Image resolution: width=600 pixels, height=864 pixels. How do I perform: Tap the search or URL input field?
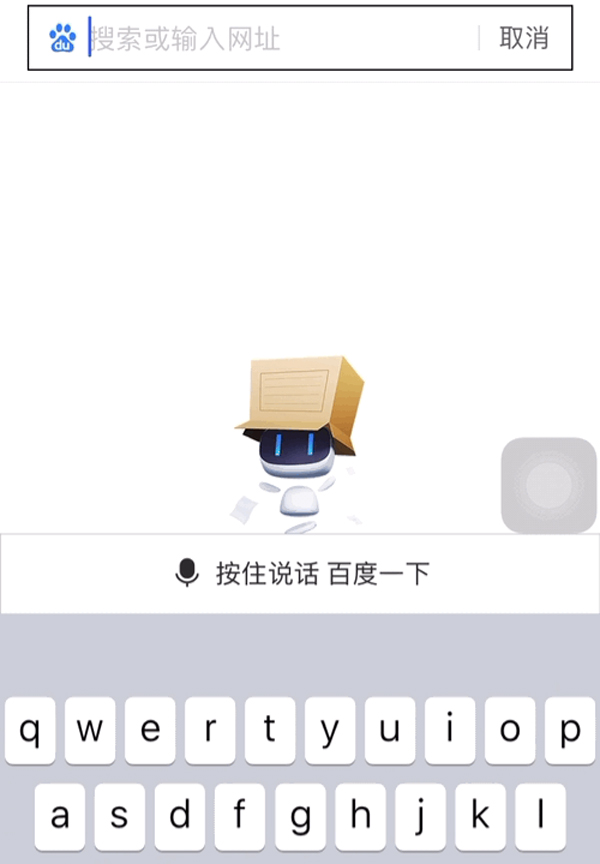(x=280, y=39)
